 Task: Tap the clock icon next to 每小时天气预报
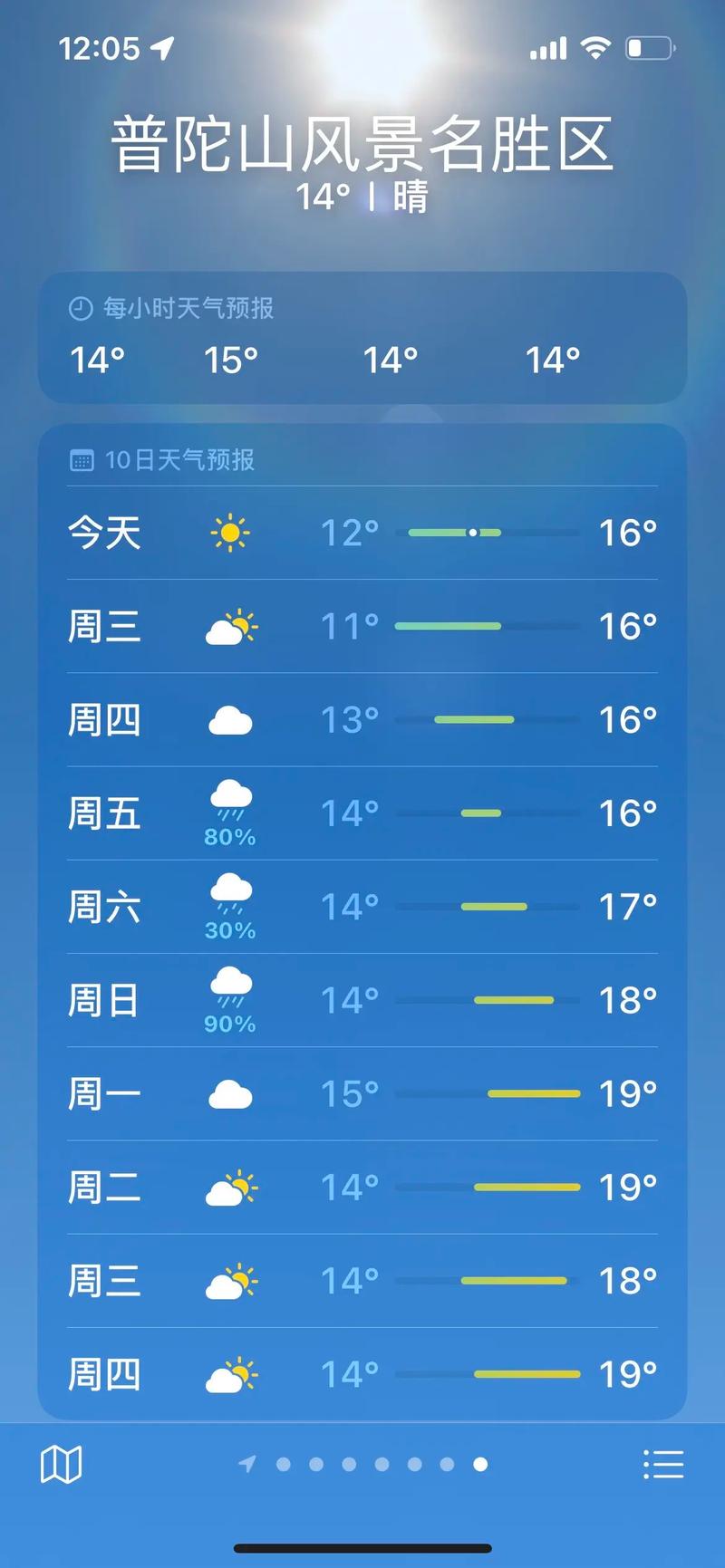tap(80, 309)
